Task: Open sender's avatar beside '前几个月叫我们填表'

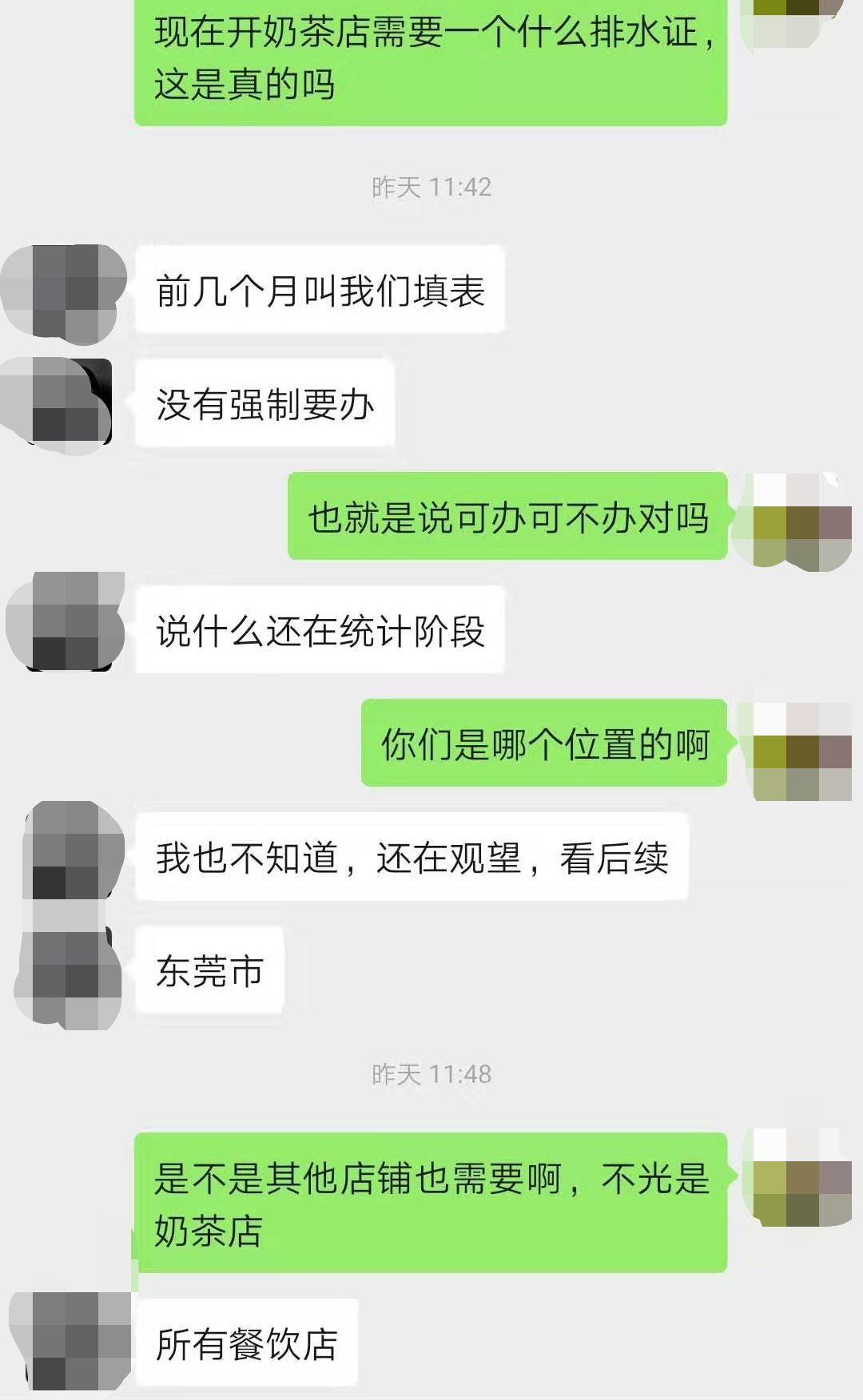Action: pyautogui.click(x=66, y=293)
